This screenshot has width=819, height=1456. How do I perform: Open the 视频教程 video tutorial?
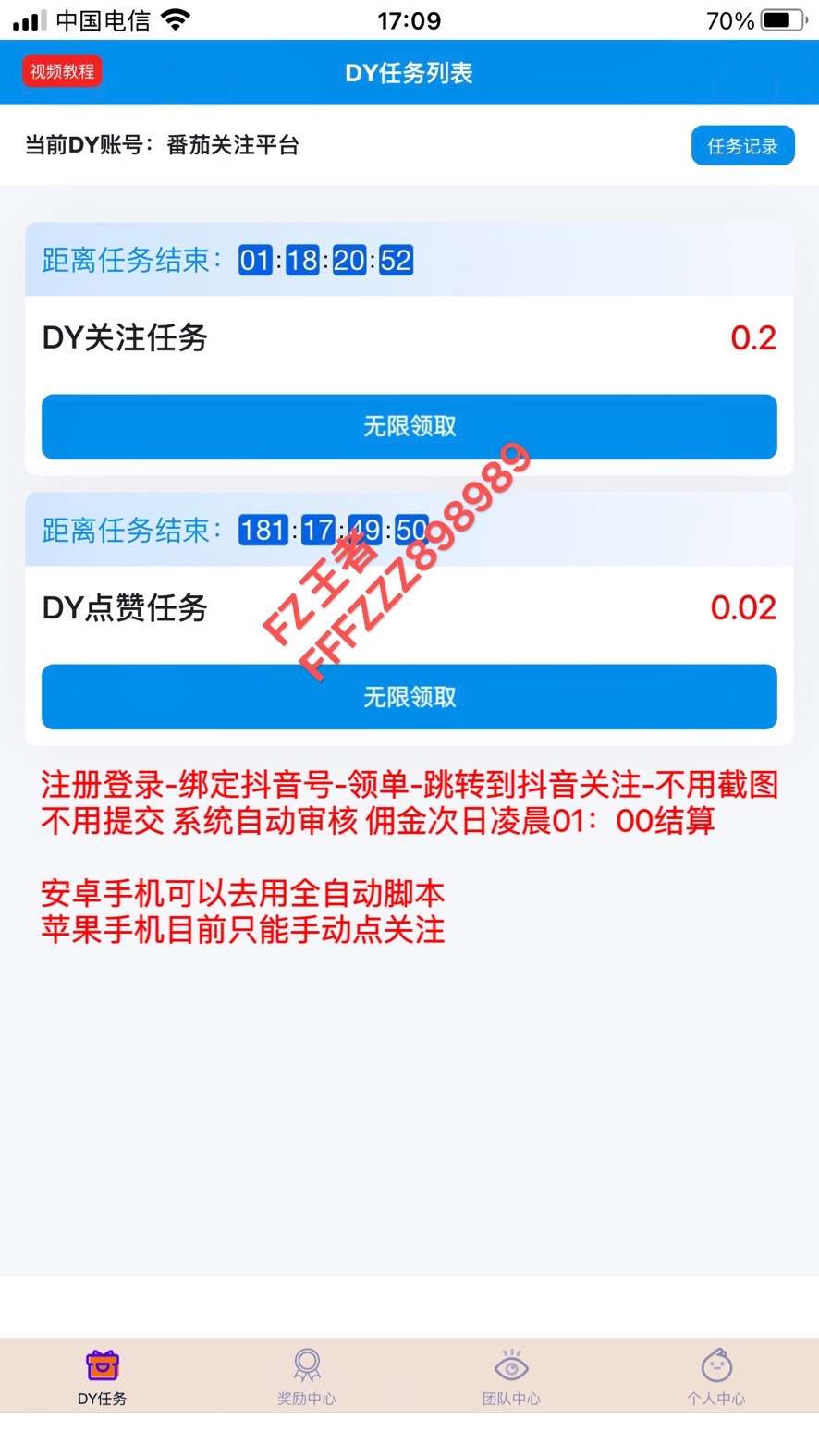pyautogui.click(x=62, y=72)
